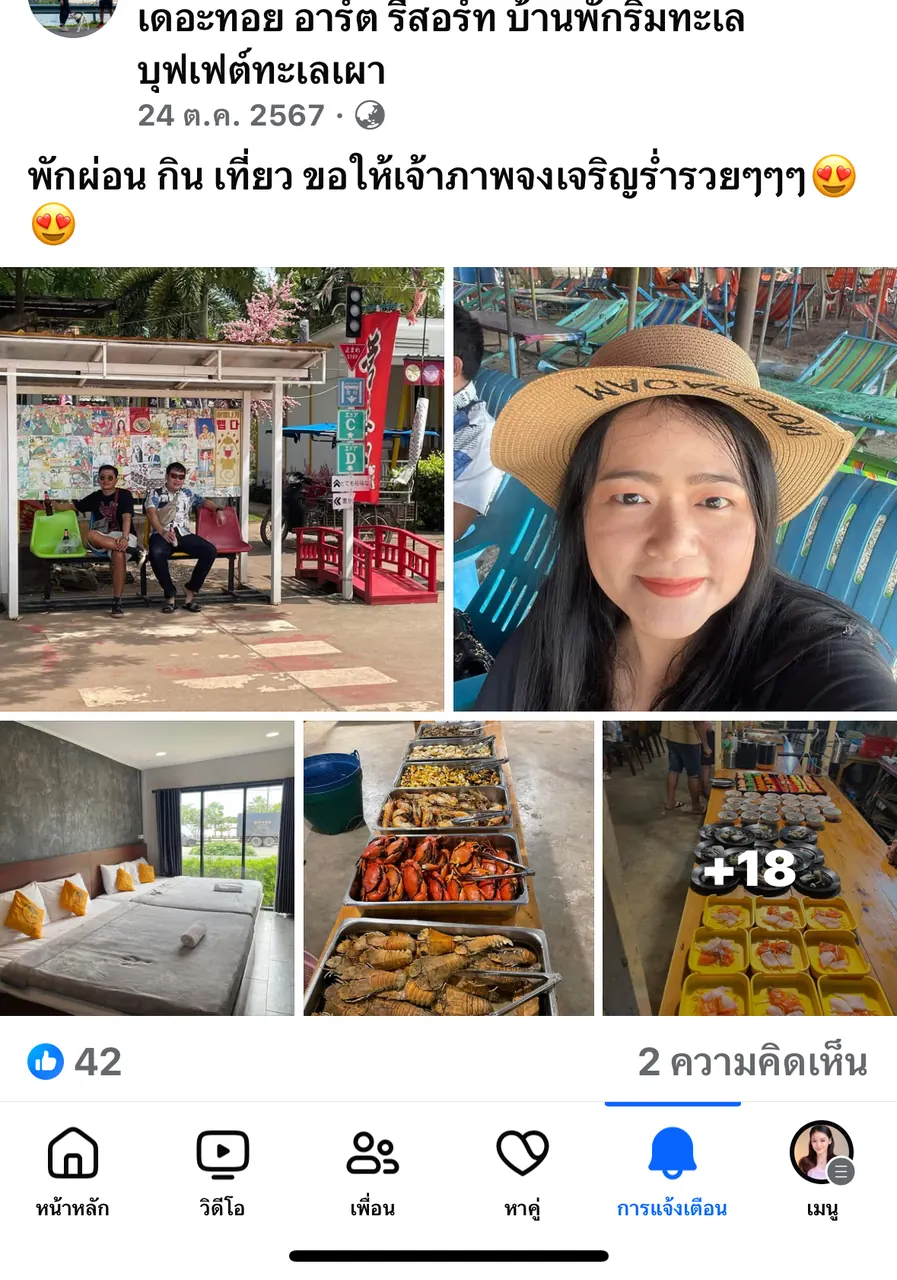Switch to the วิดีโอ tab
The image size is (897, 1280).
(x=222, y=1172)
